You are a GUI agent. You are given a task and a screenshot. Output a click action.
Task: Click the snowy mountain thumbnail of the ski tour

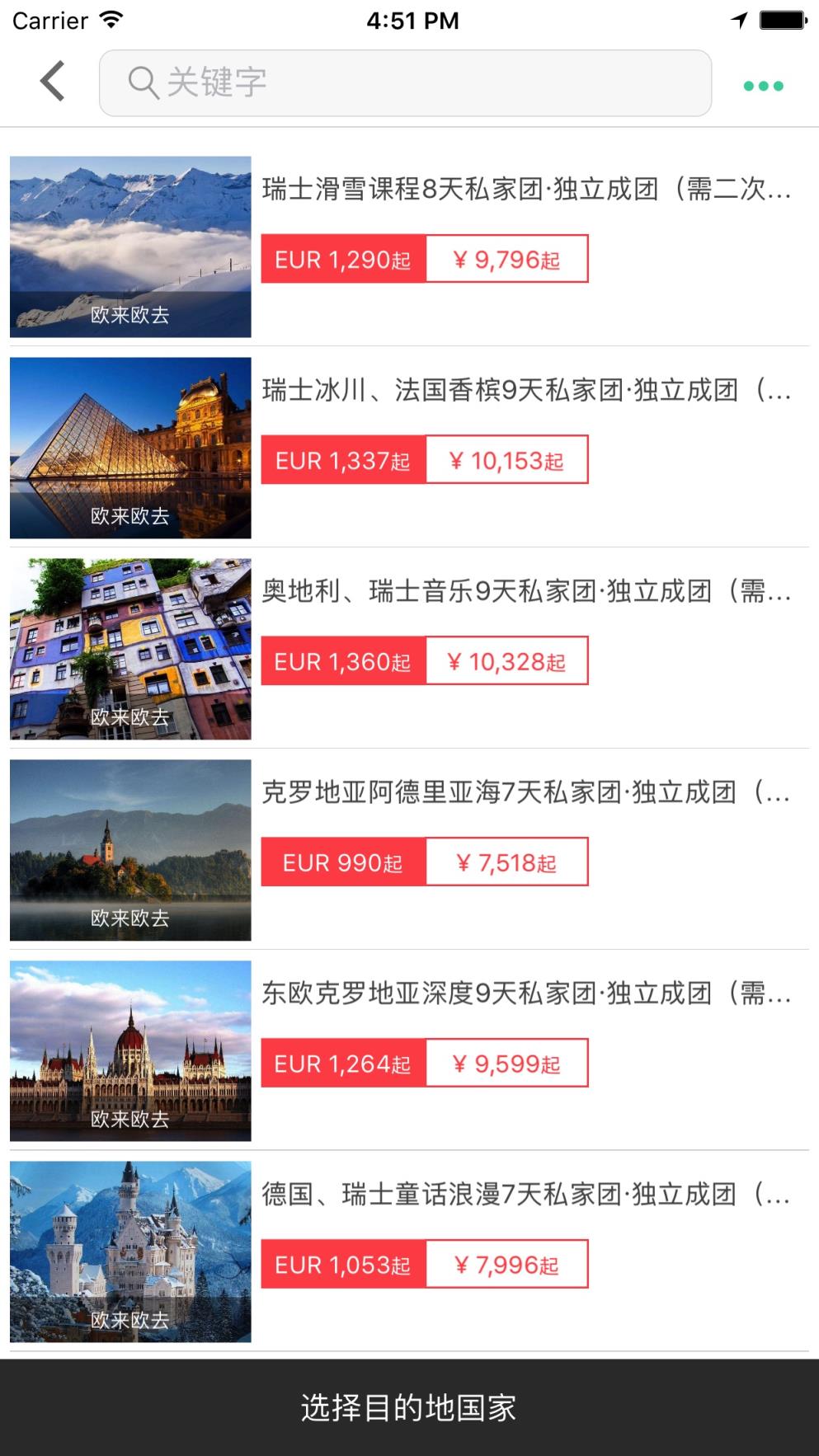click(130, 245)
